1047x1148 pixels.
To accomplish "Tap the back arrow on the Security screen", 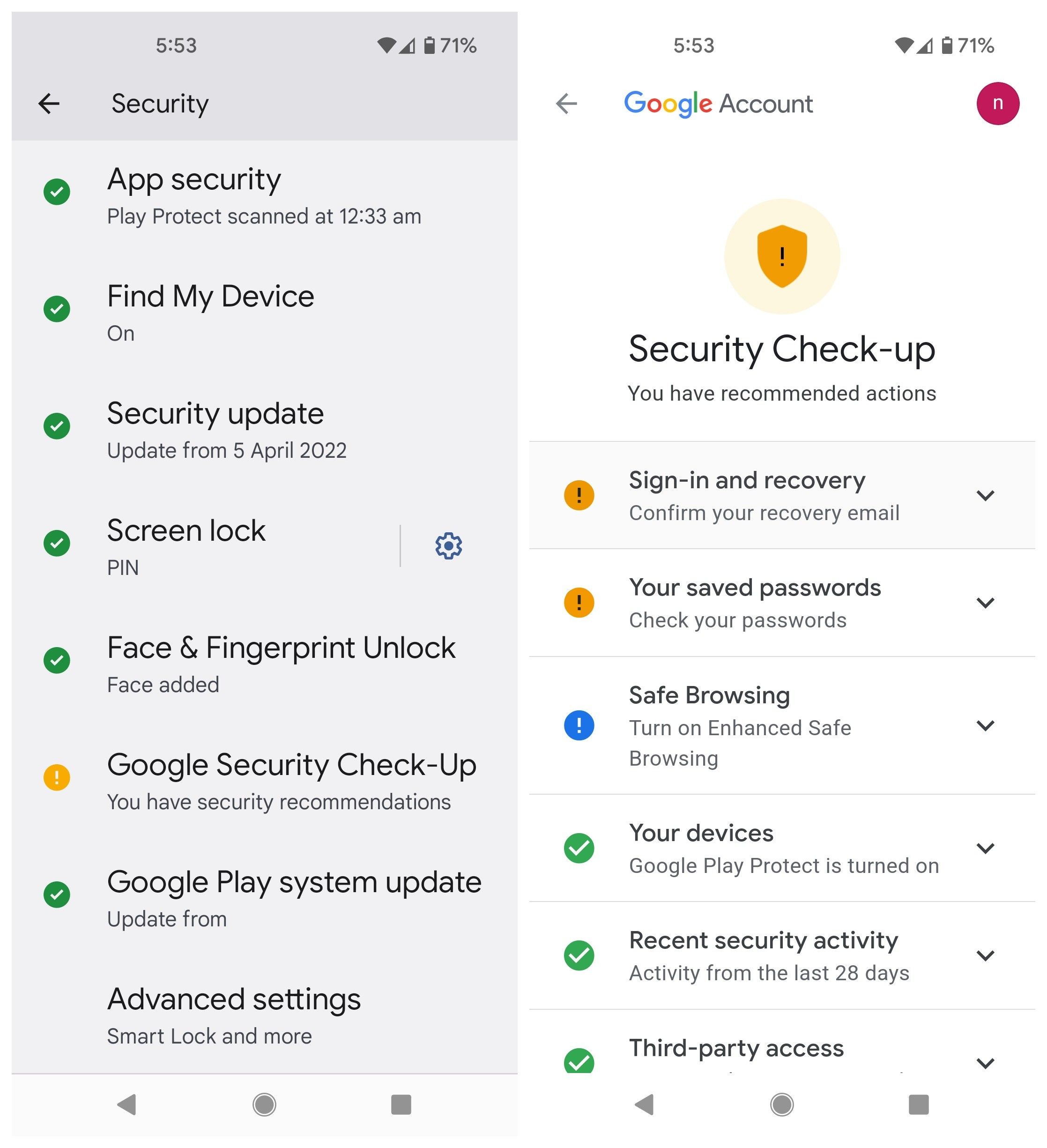I will click(49, 103).
